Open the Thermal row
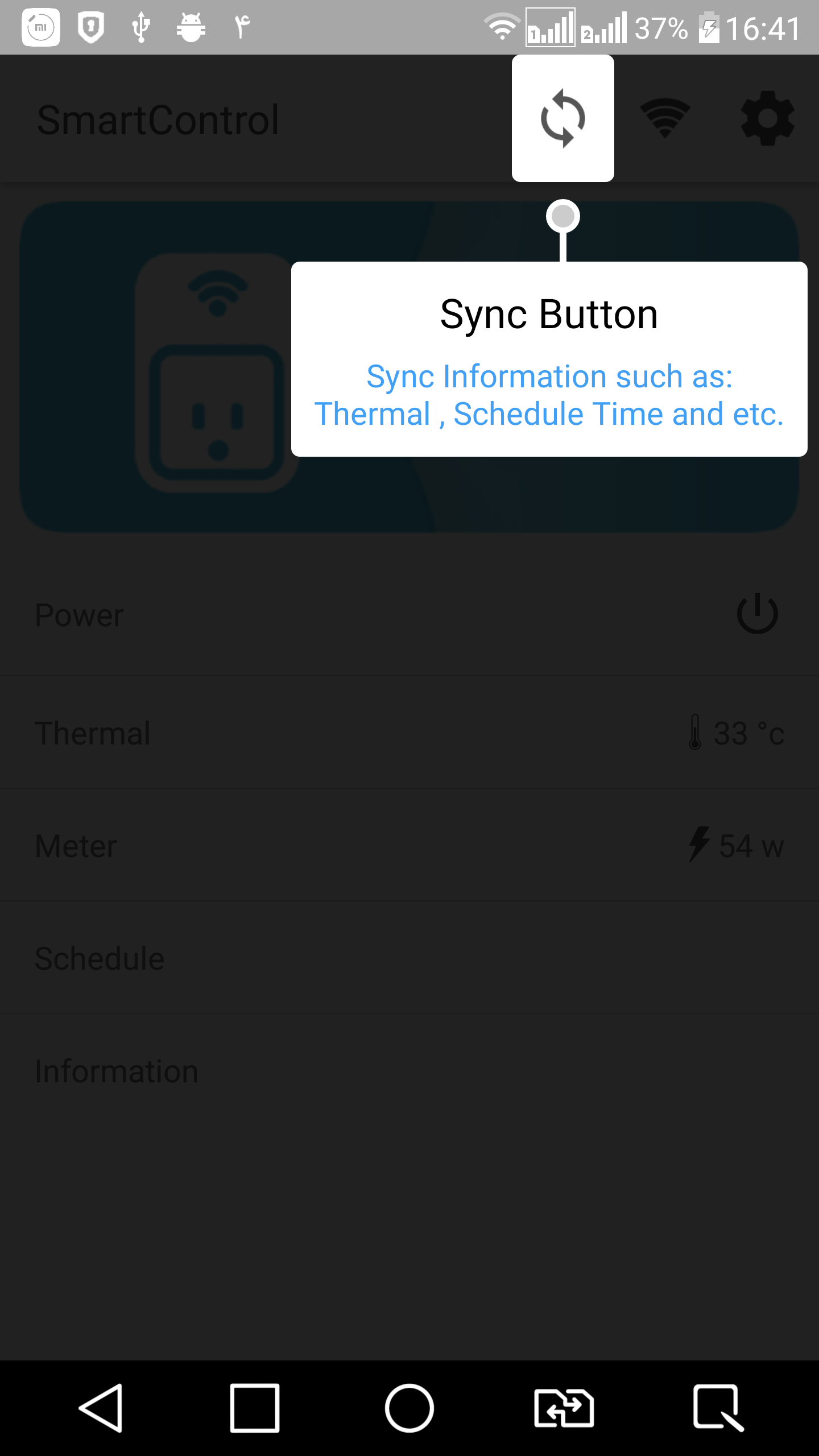819x1456 pixels. click(409, 733)
